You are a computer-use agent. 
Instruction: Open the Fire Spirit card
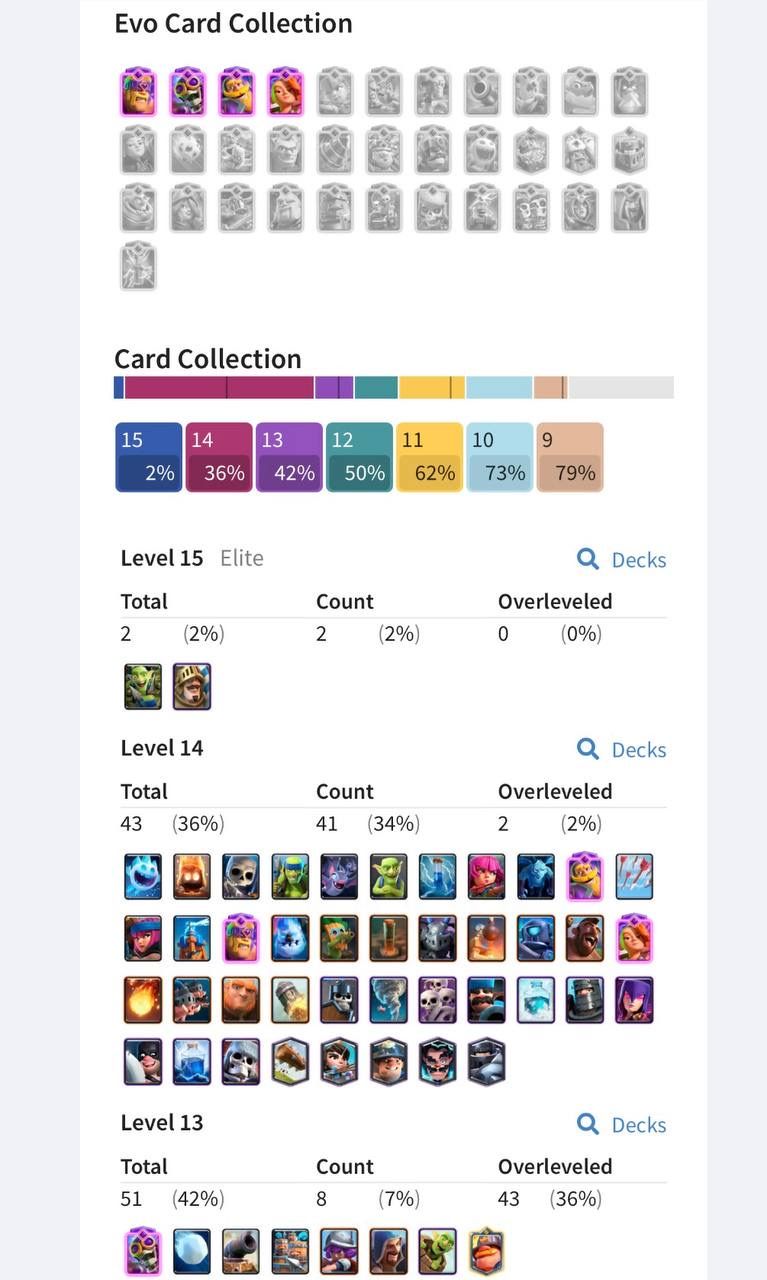coord(192,876)
